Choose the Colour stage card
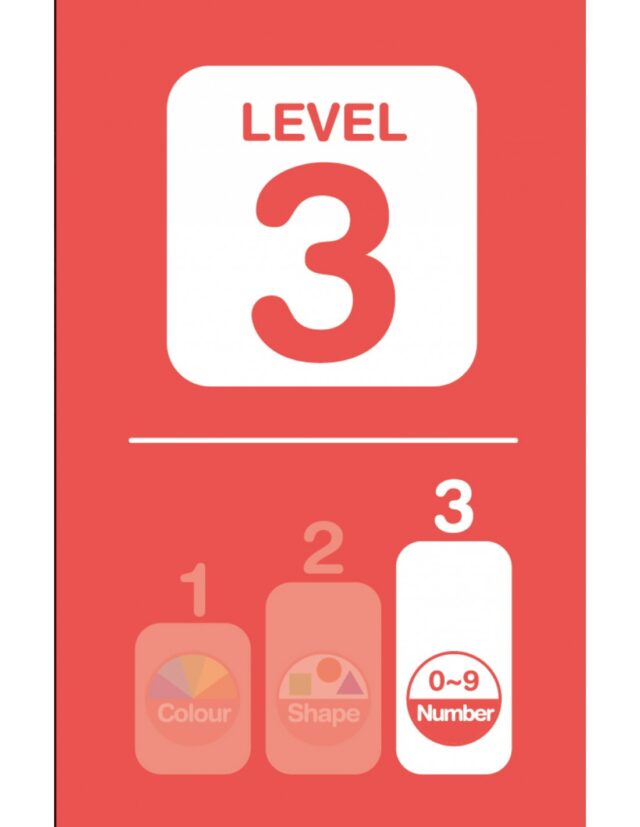640x827 pixels. [x=193, y=698]
